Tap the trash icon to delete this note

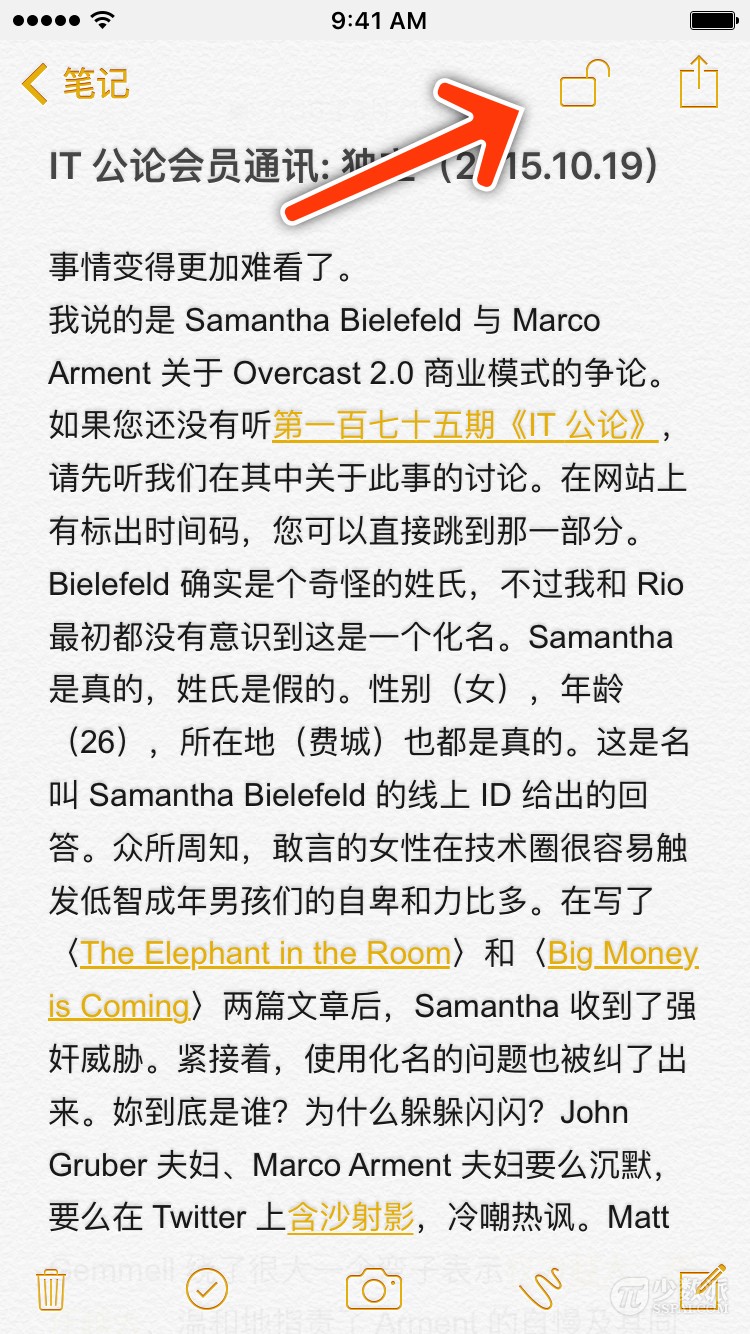(50, 1289)
